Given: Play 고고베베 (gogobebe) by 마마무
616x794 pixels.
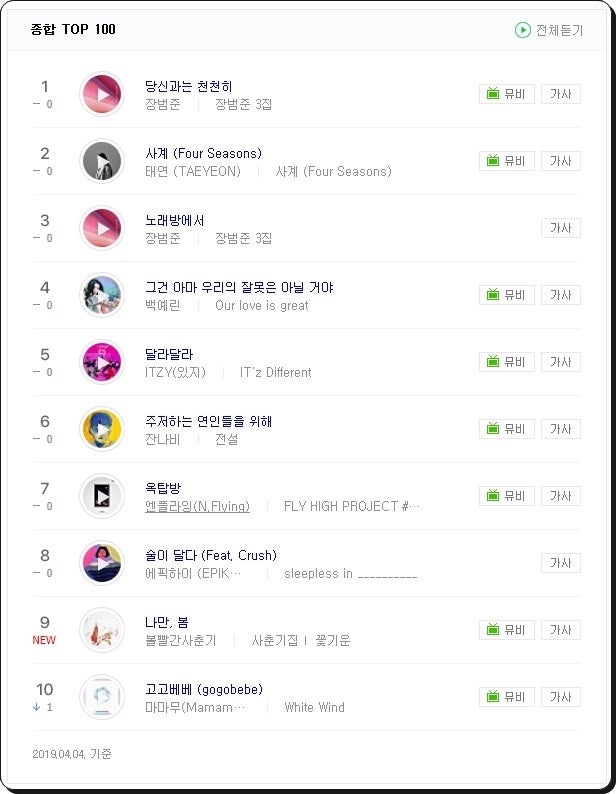Looking at the screenshot, I should point(102,697).
